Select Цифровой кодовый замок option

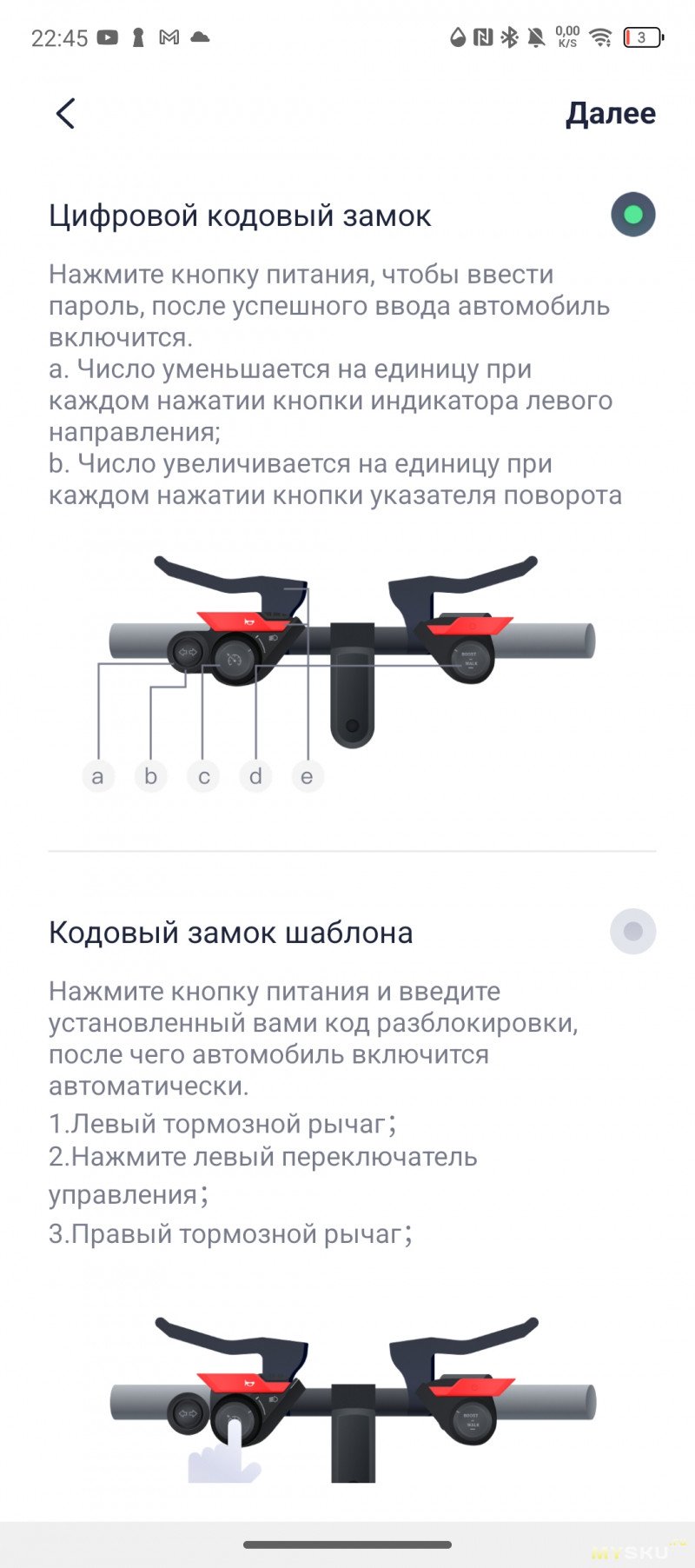632,215
